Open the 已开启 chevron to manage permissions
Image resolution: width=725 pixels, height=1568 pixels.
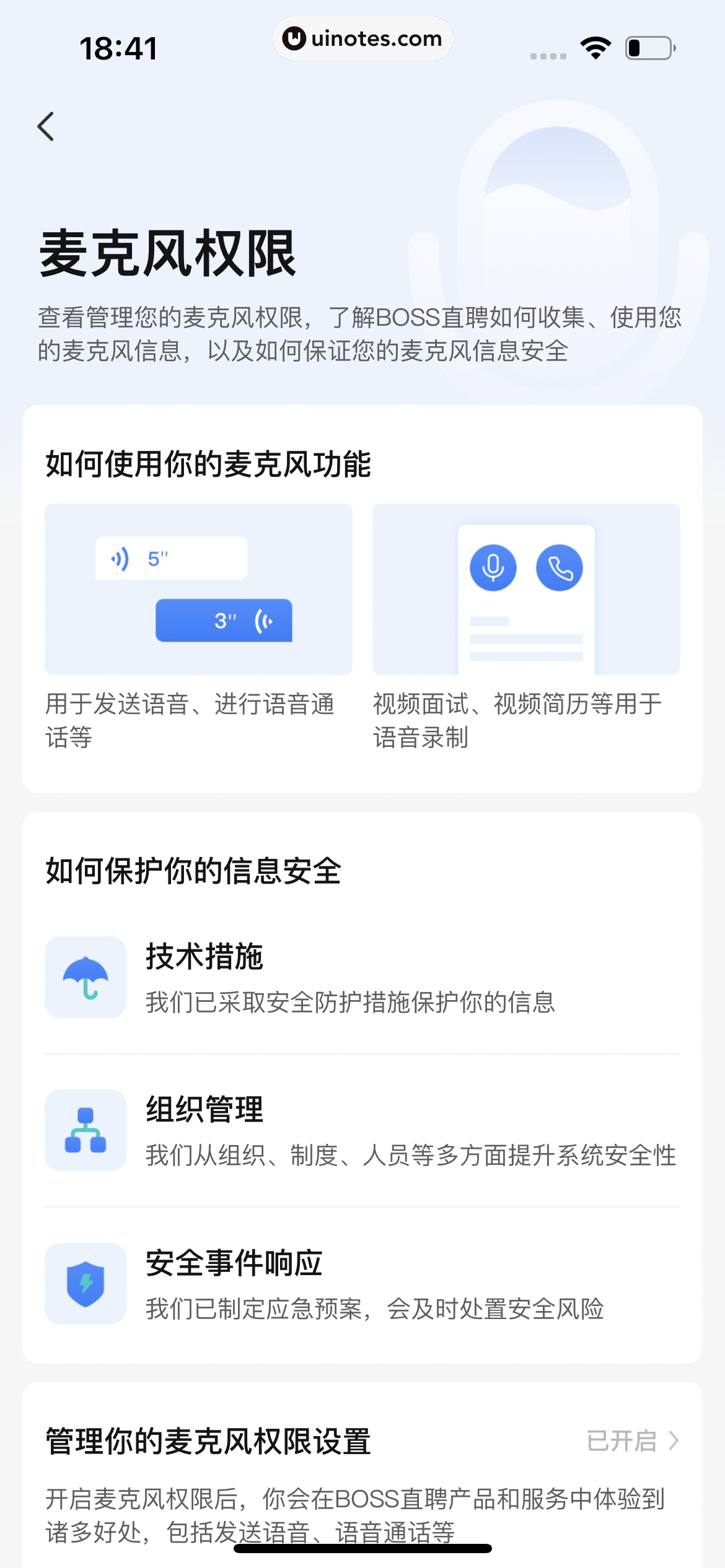[x=674, y=1441]
